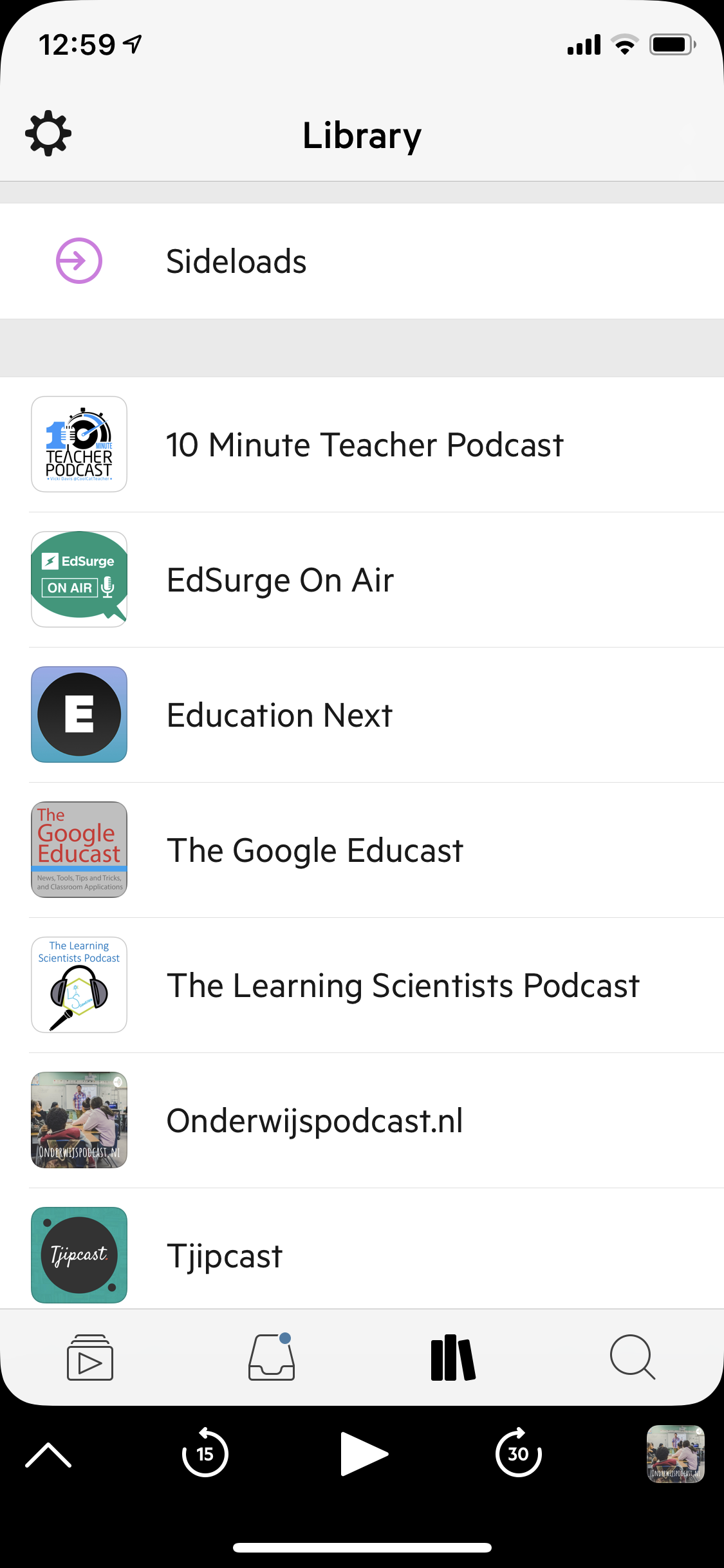Screen dimensions: 724x1568
Task: Open the Sideloads section
Action: 362,261
